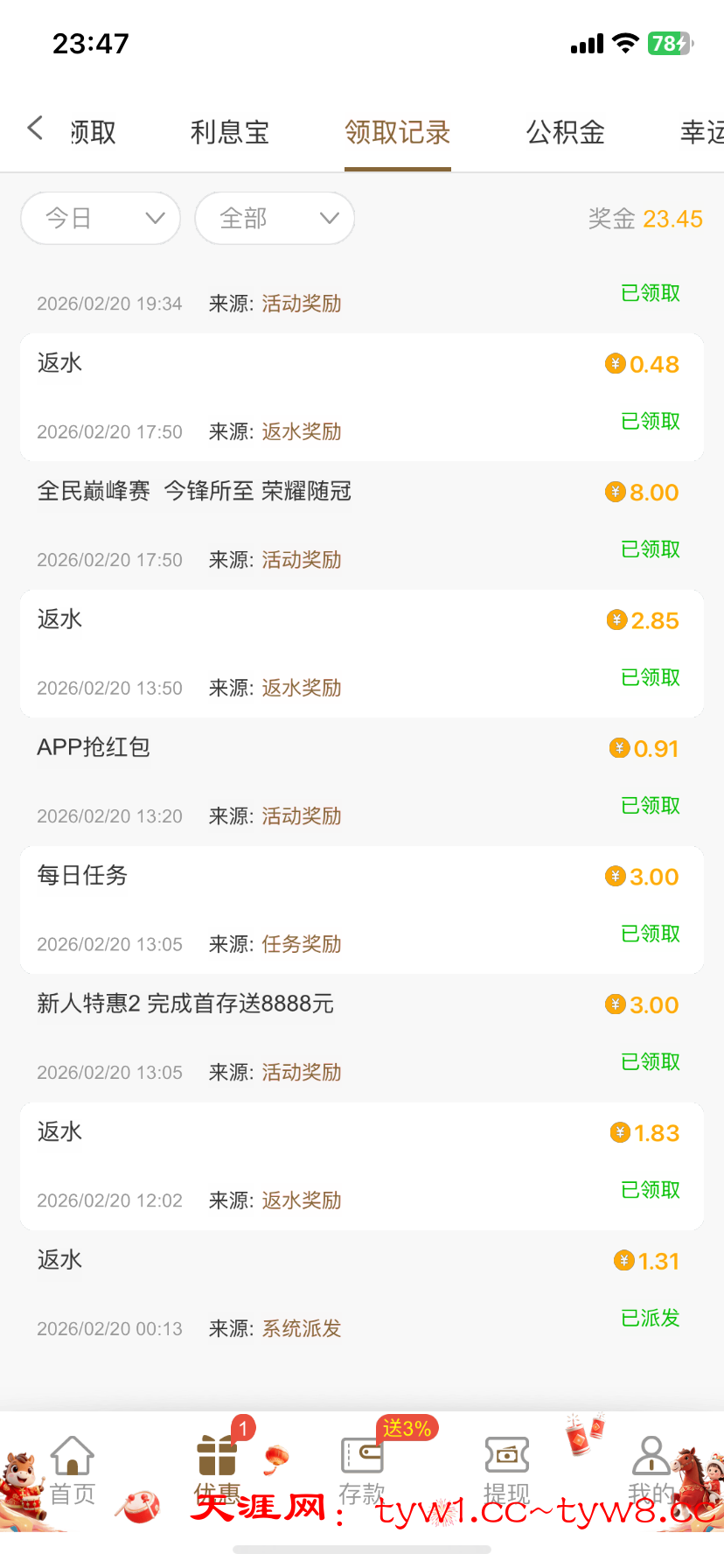724x1568 pixels.
Task: Go to 首页 in bottom navigation
Action: coord(73,1470)
